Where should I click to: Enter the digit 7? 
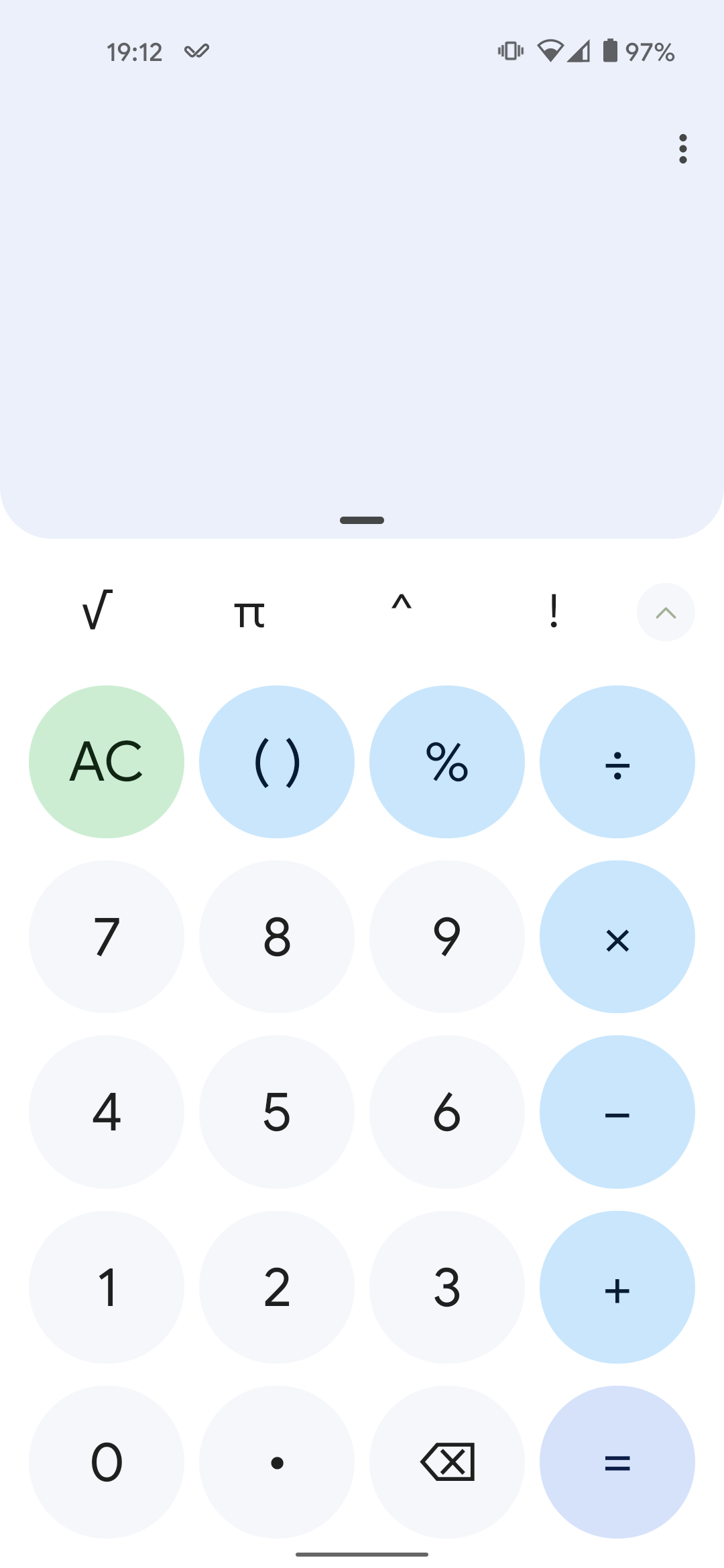(107, 937)
